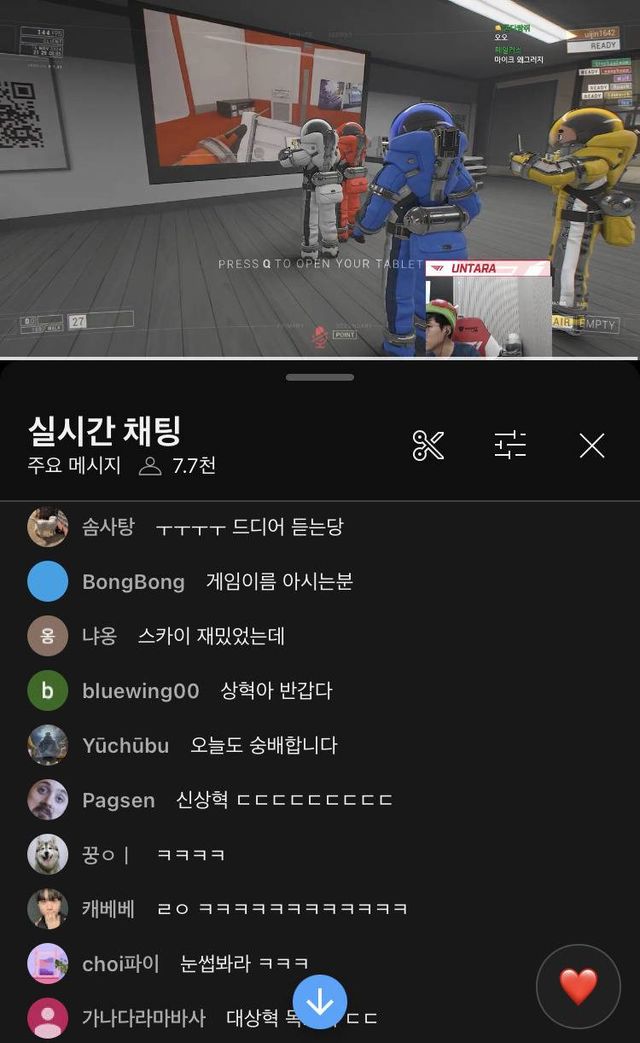This screenshot has width=640, height=1043.
Task: Close the live chat panel
Action: point(592,446)
